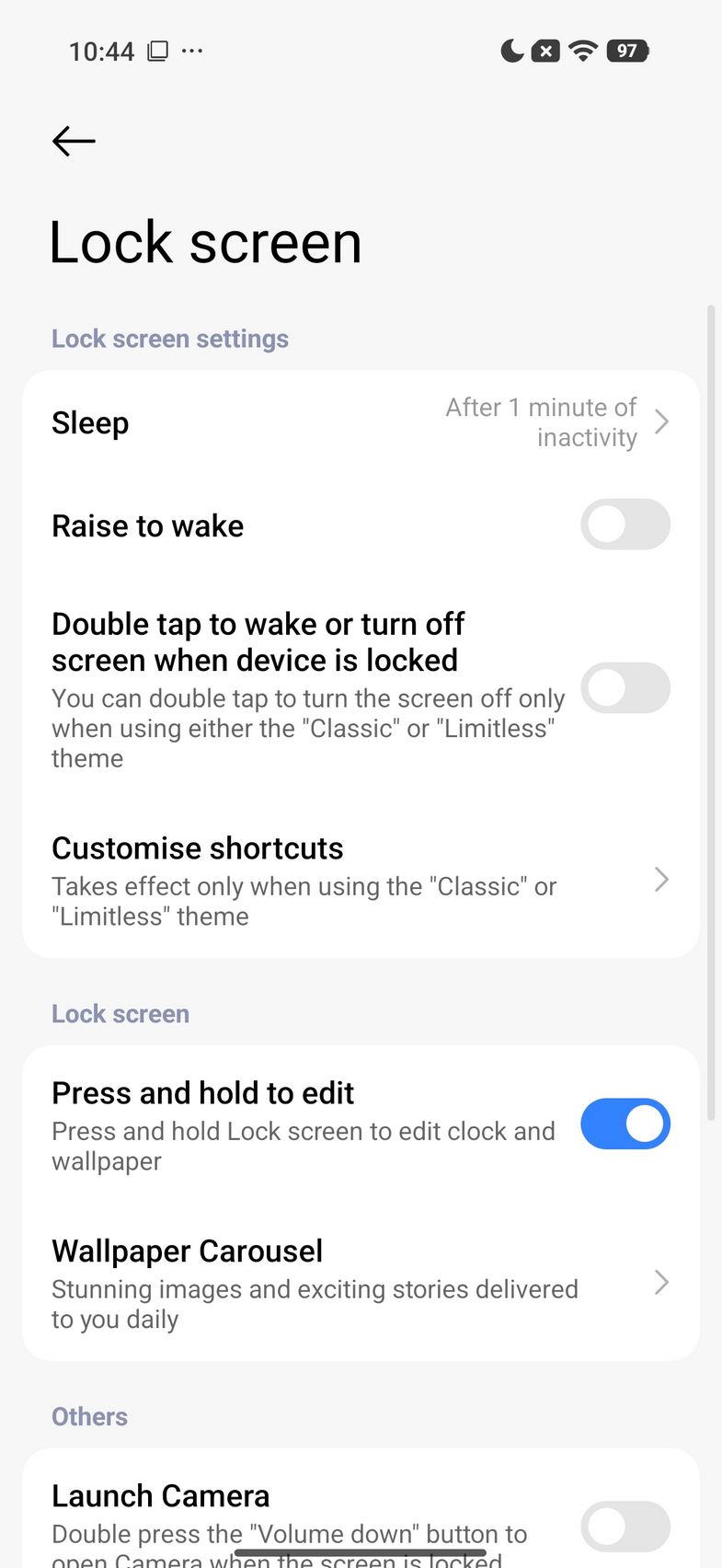Turn on double tap to wake toggle

[625, 688]
